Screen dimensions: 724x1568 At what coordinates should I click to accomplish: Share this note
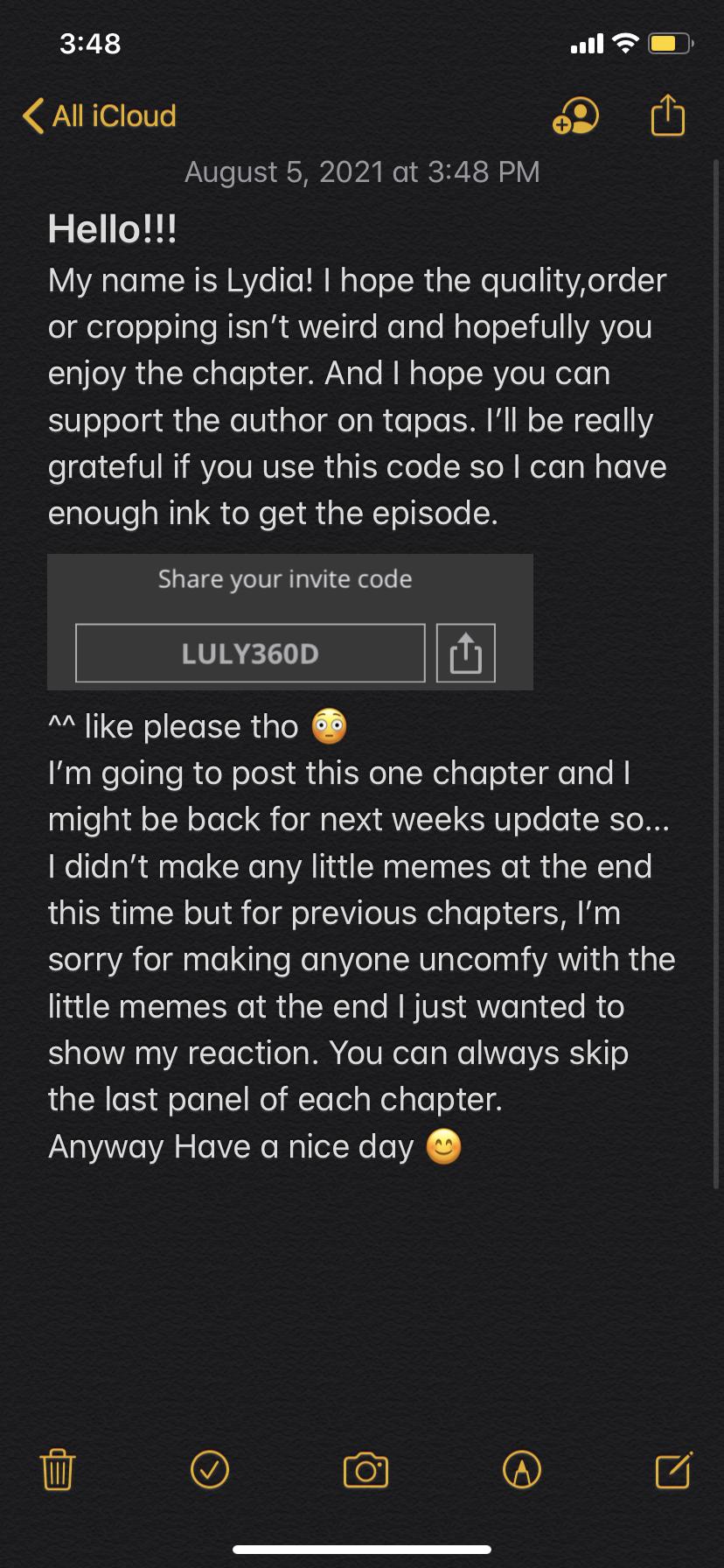click(x=668, y=115)
